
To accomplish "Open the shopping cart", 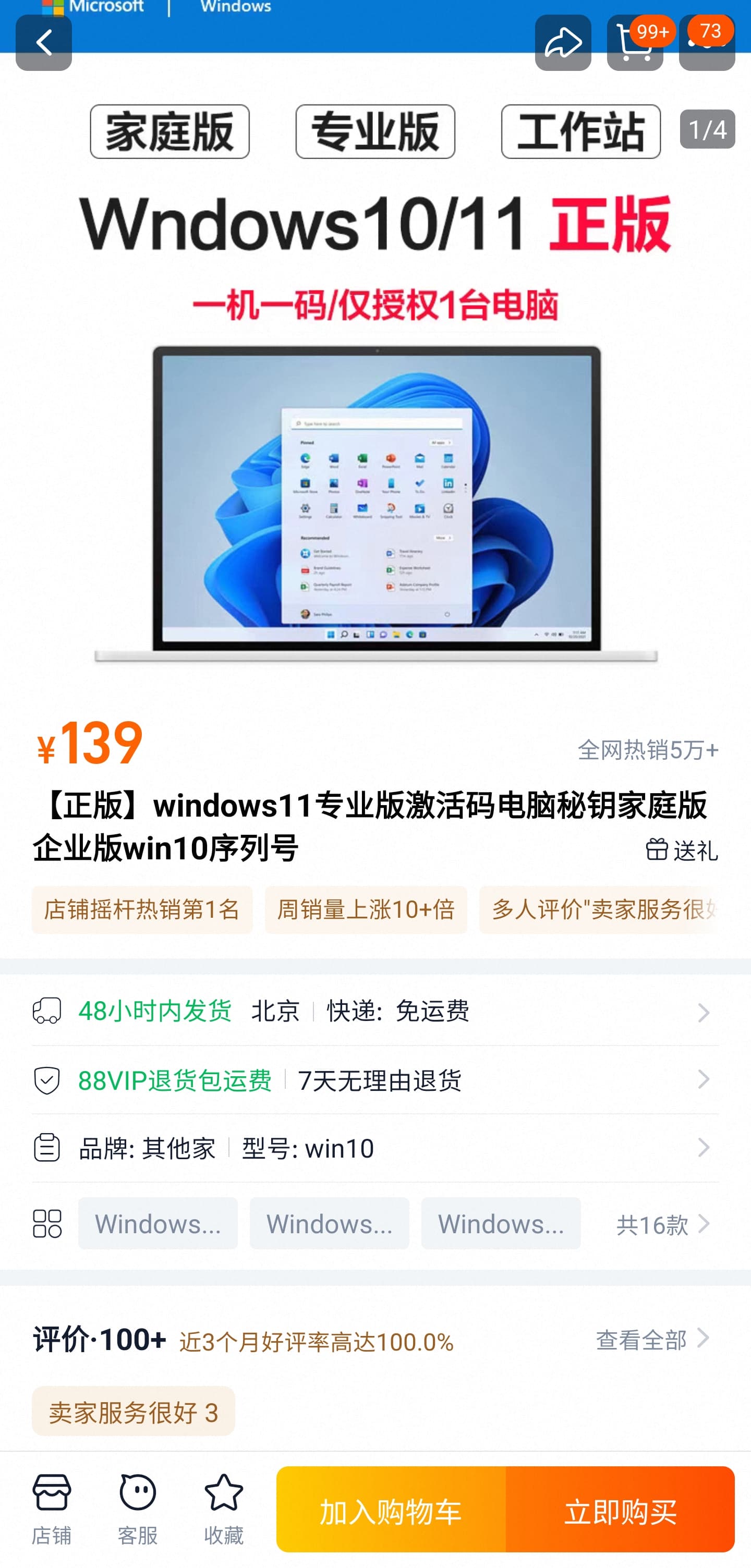I will [x=634, y=44].
